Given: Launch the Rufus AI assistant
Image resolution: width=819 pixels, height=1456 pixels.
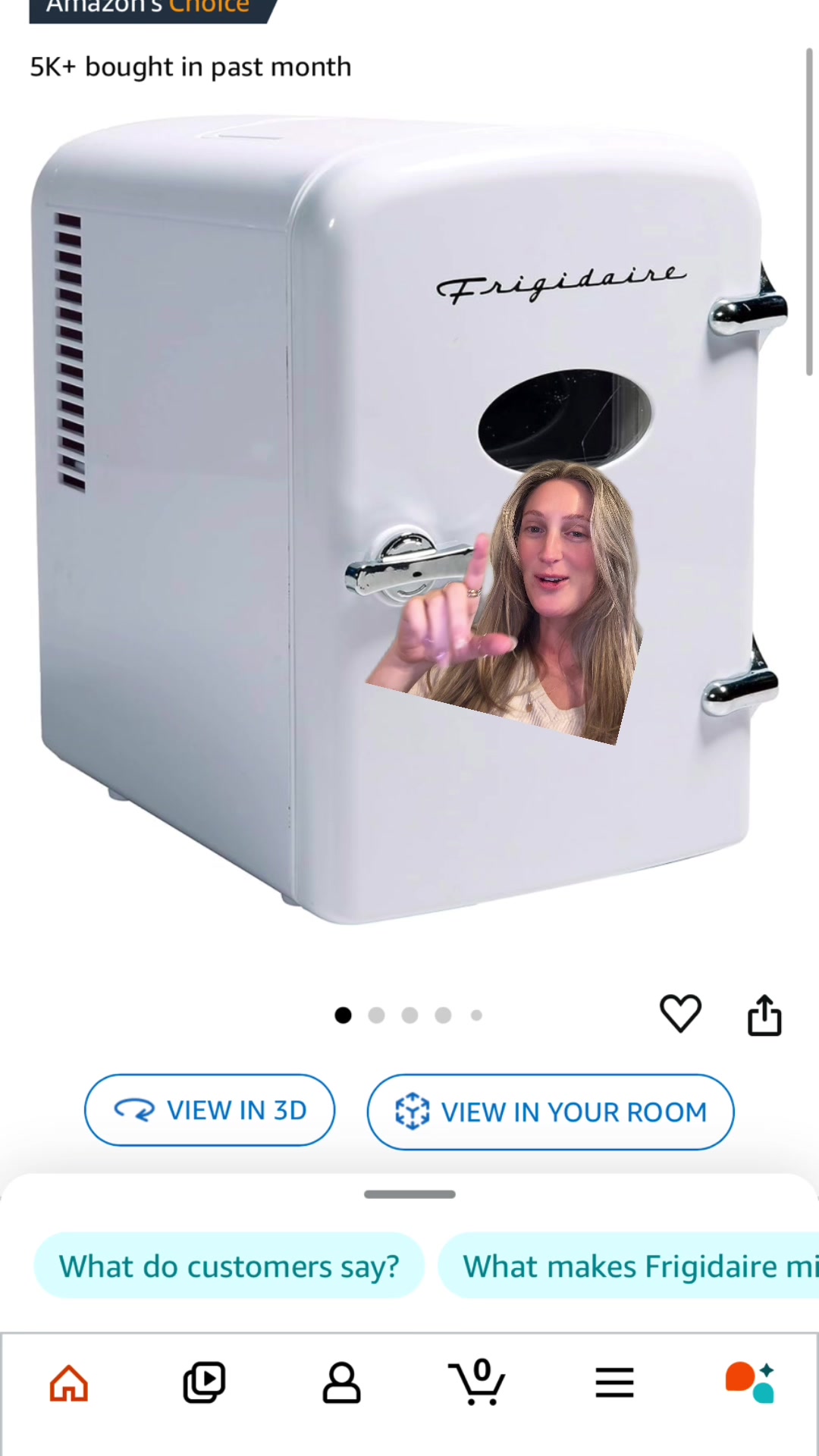Looking at the screenshot, I should (750, 1382).
